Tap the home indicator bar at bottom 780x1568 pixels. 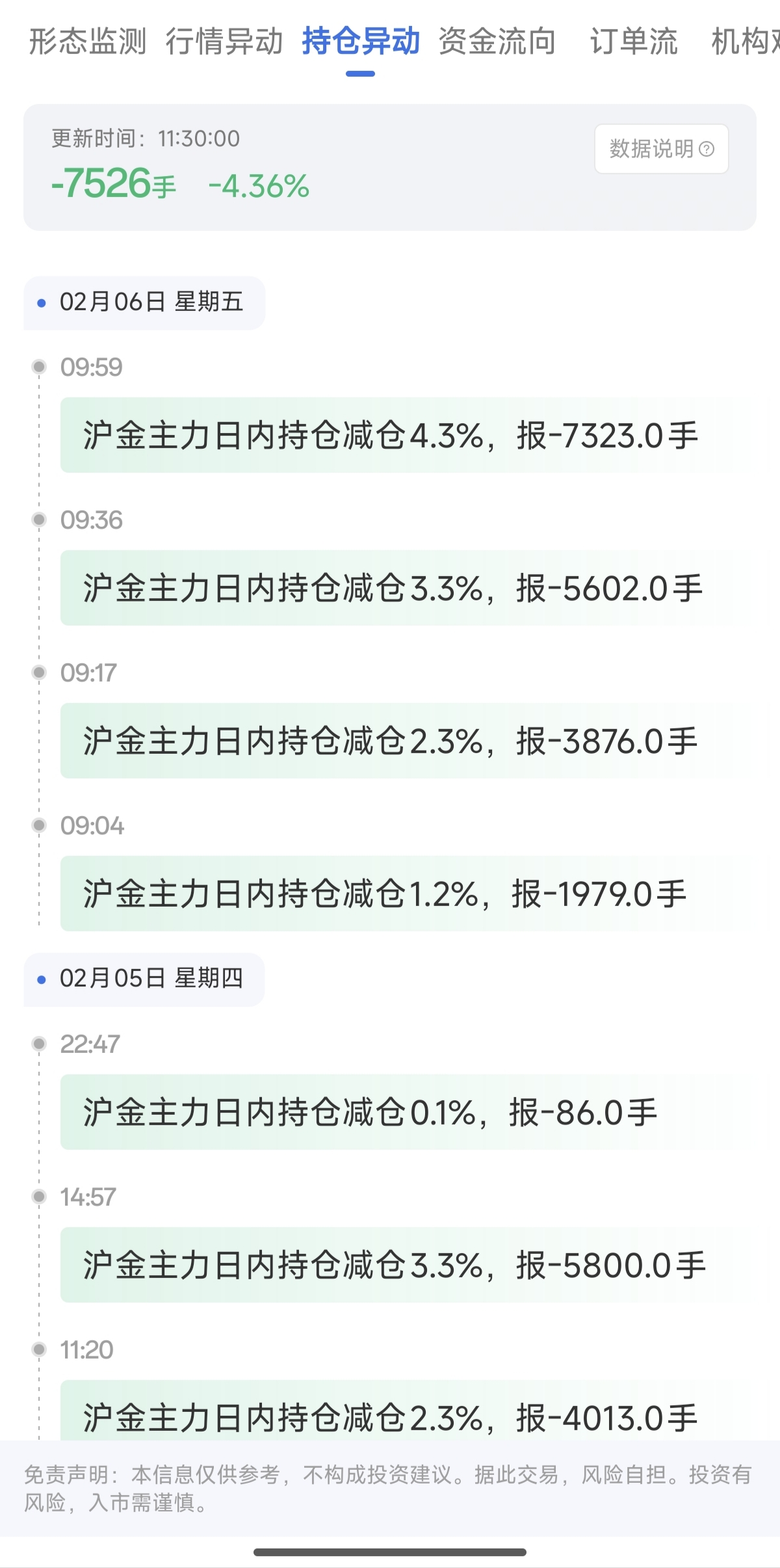click(x=390, y=1552)
